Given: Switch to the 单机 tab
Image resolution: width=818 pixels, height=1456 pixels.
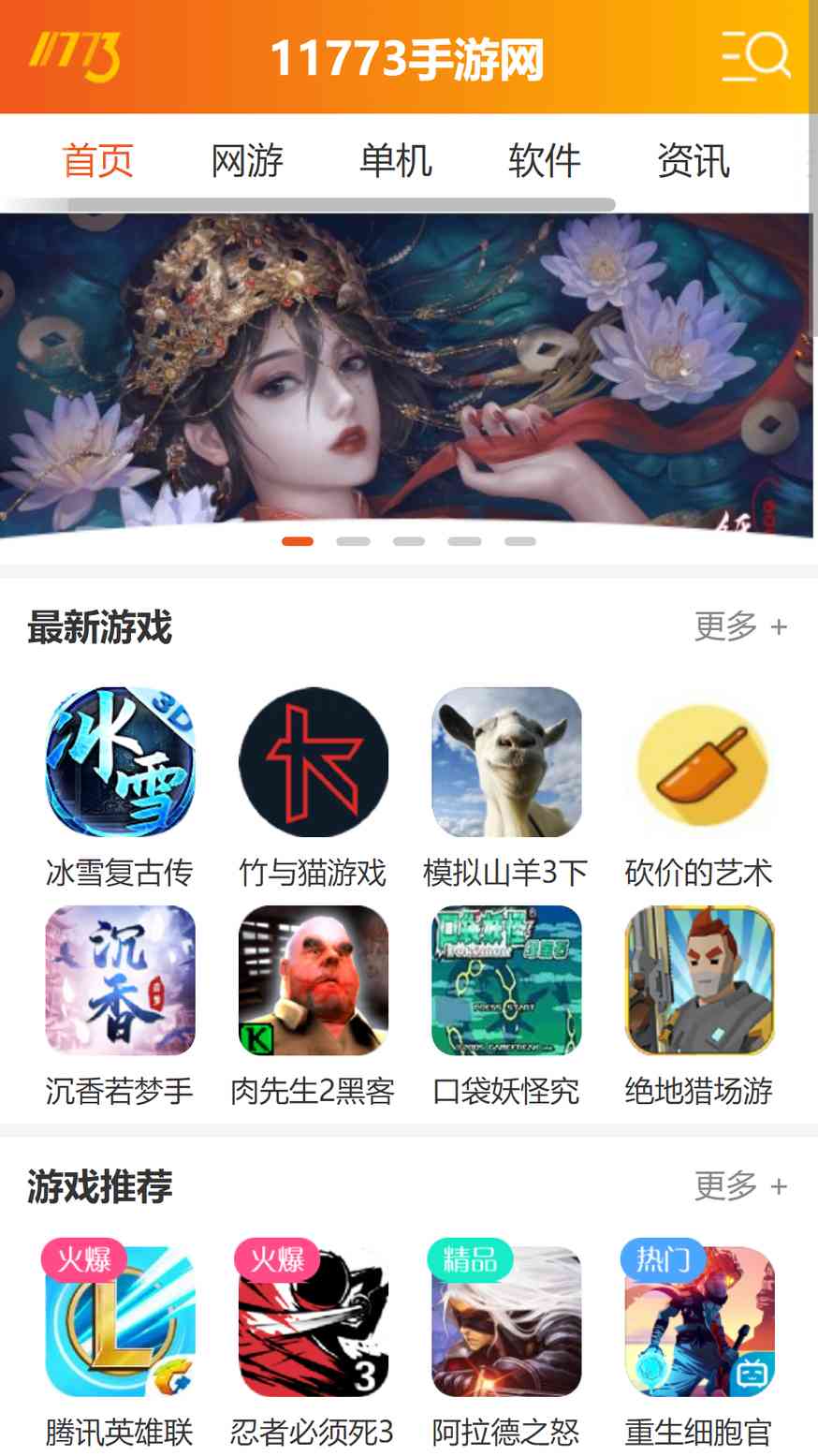Looking at the screenshot, I should (396, 161).
